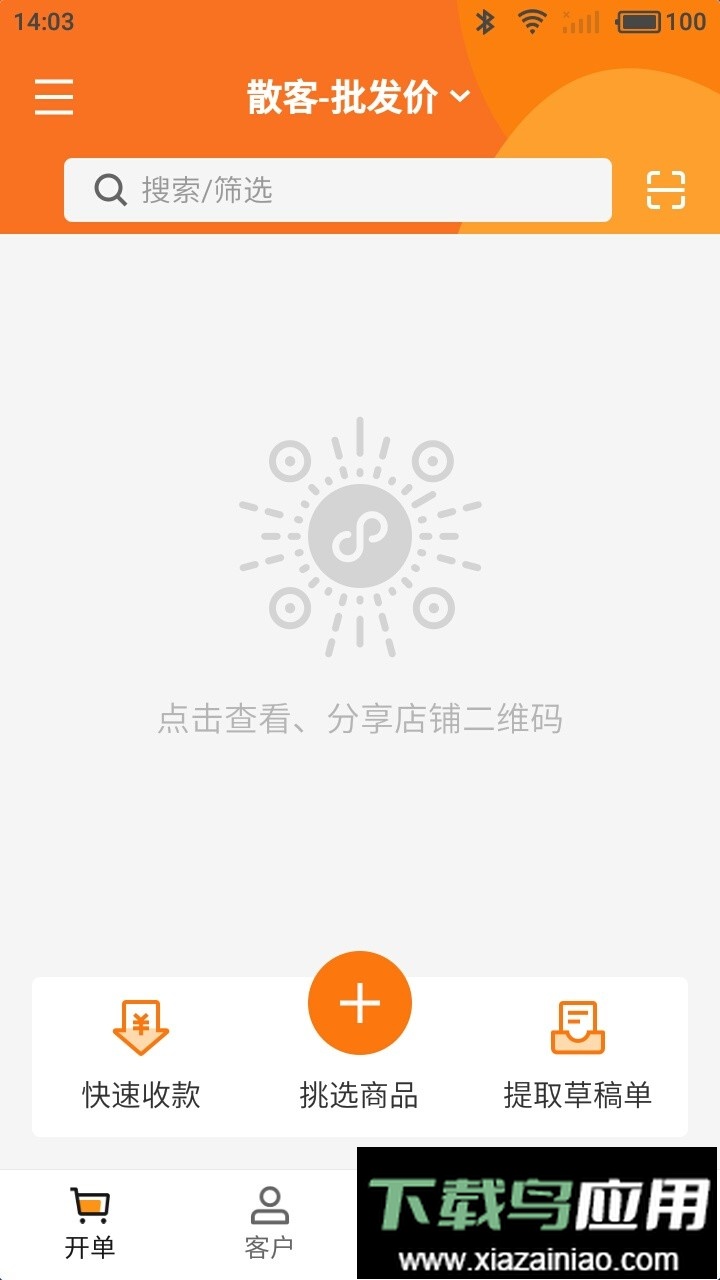Screen dimensions: 720x1280
Task: Open the sidebar hamburger menu
Action: (54, 97)
